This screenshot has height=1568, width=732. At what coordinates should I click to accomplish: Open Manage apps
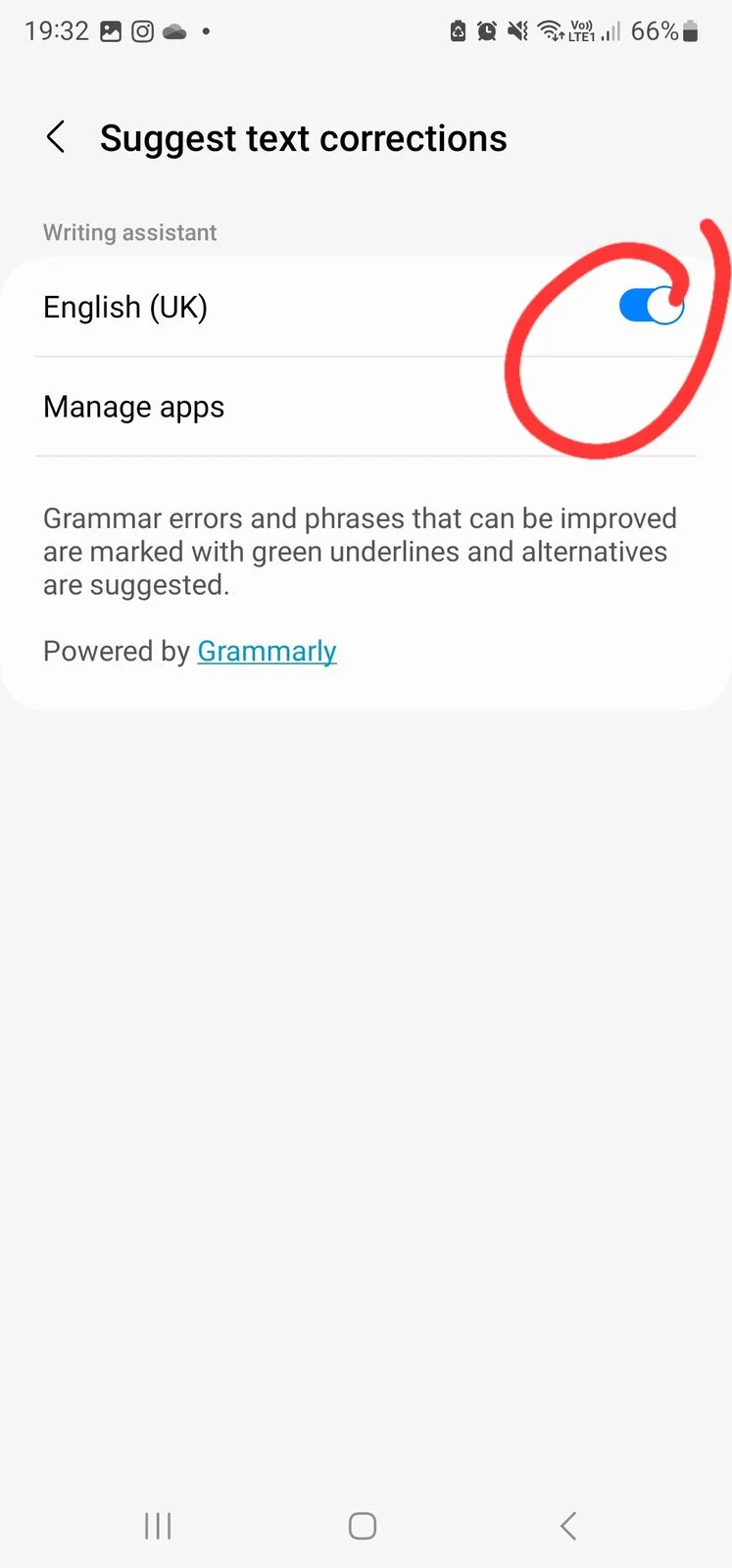pyautogui.click(x=134, y=407)
